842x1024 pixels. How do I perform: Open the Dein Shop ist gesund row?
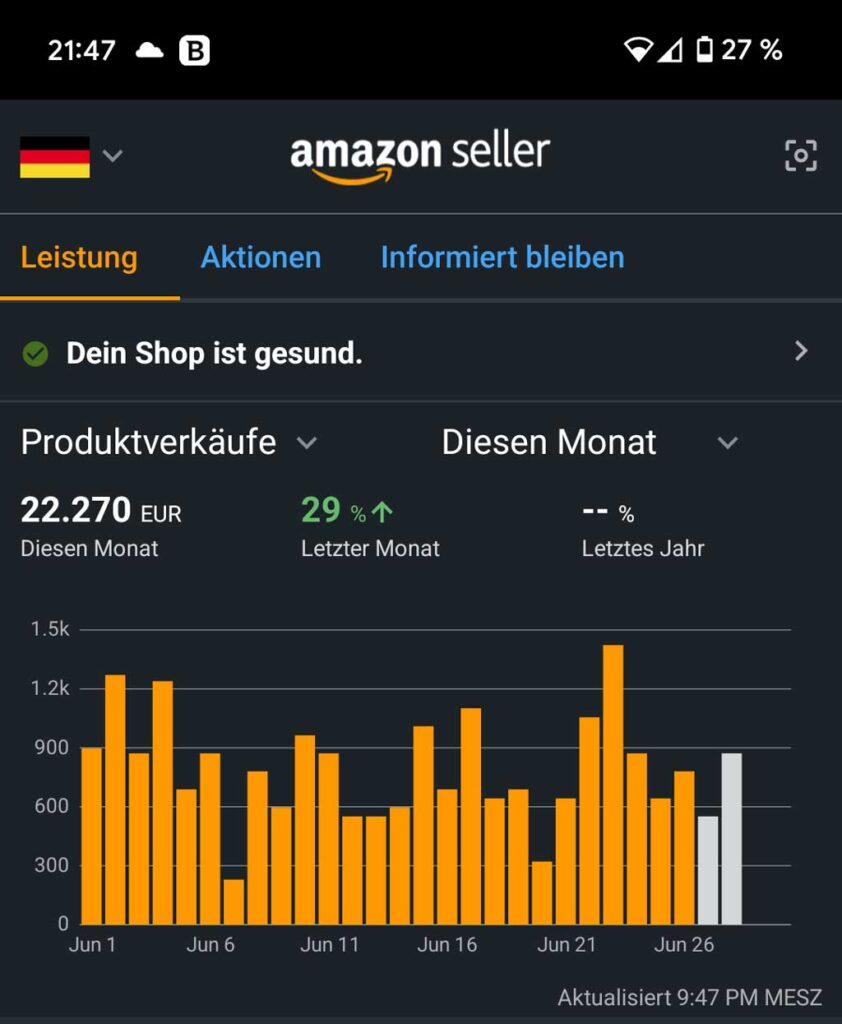[x=421, y=353]
